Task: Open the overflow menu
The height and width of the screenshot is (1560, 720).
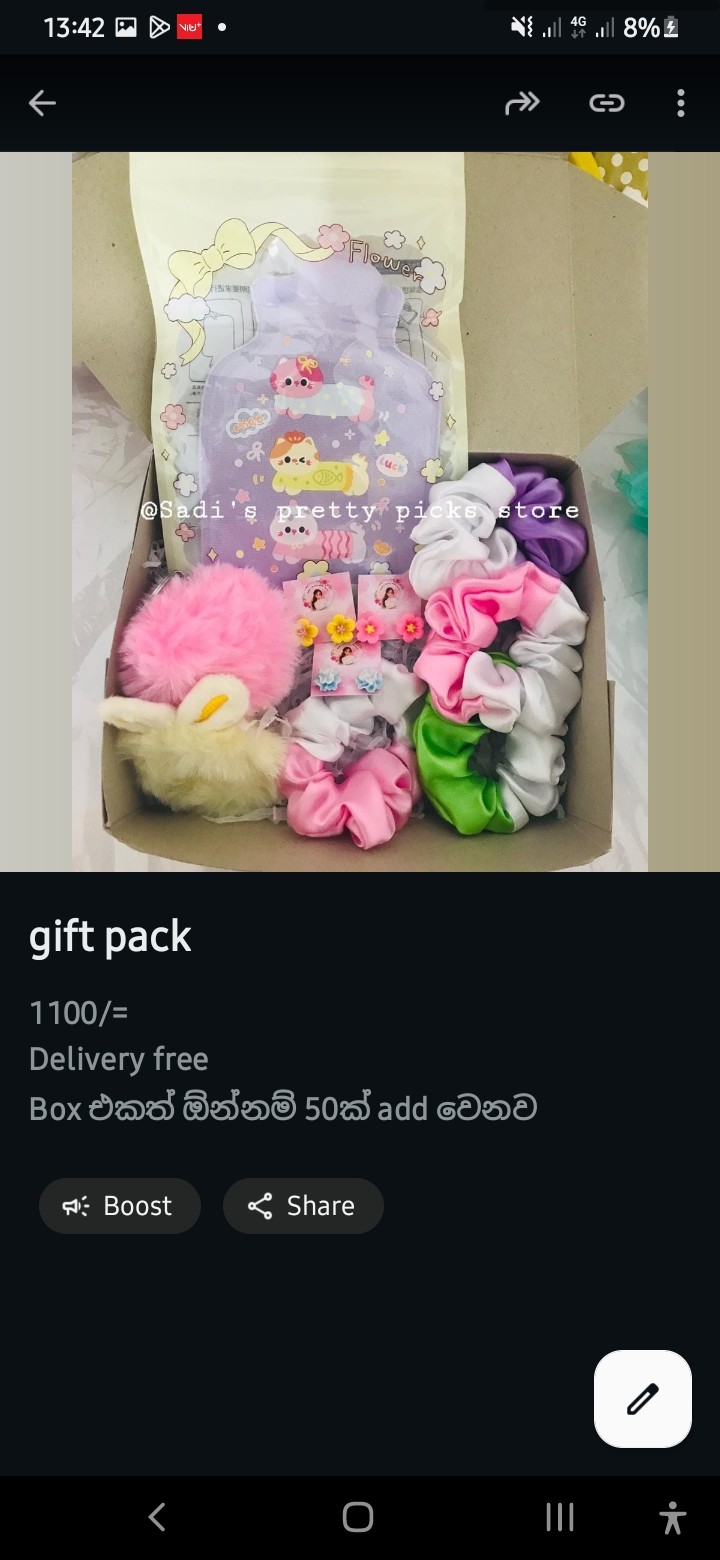Action: coord(680,103)
